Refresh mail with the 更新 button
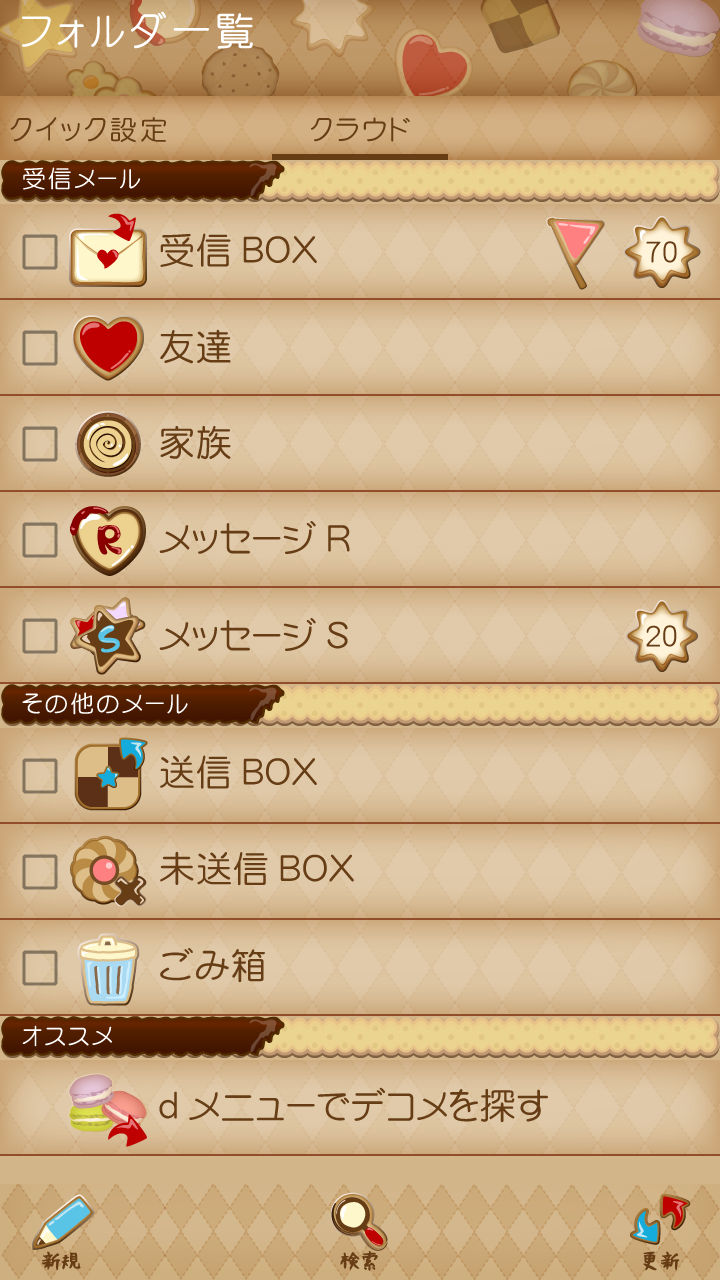Viewport: 720px width, 1280px height. click(x=660, y=1234)
